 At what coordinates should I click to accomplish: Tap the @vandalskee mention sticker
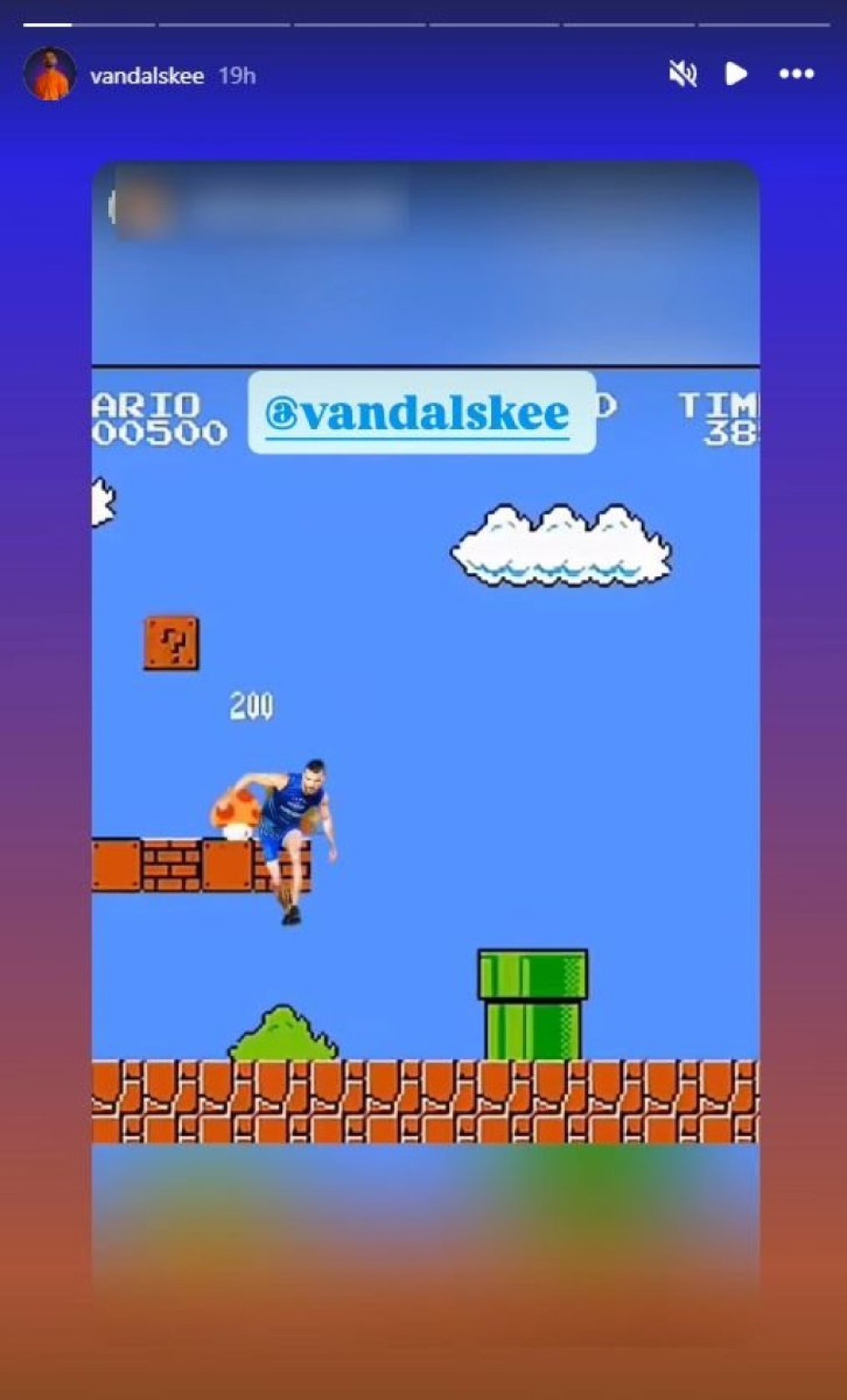click(x=421, y=413)
